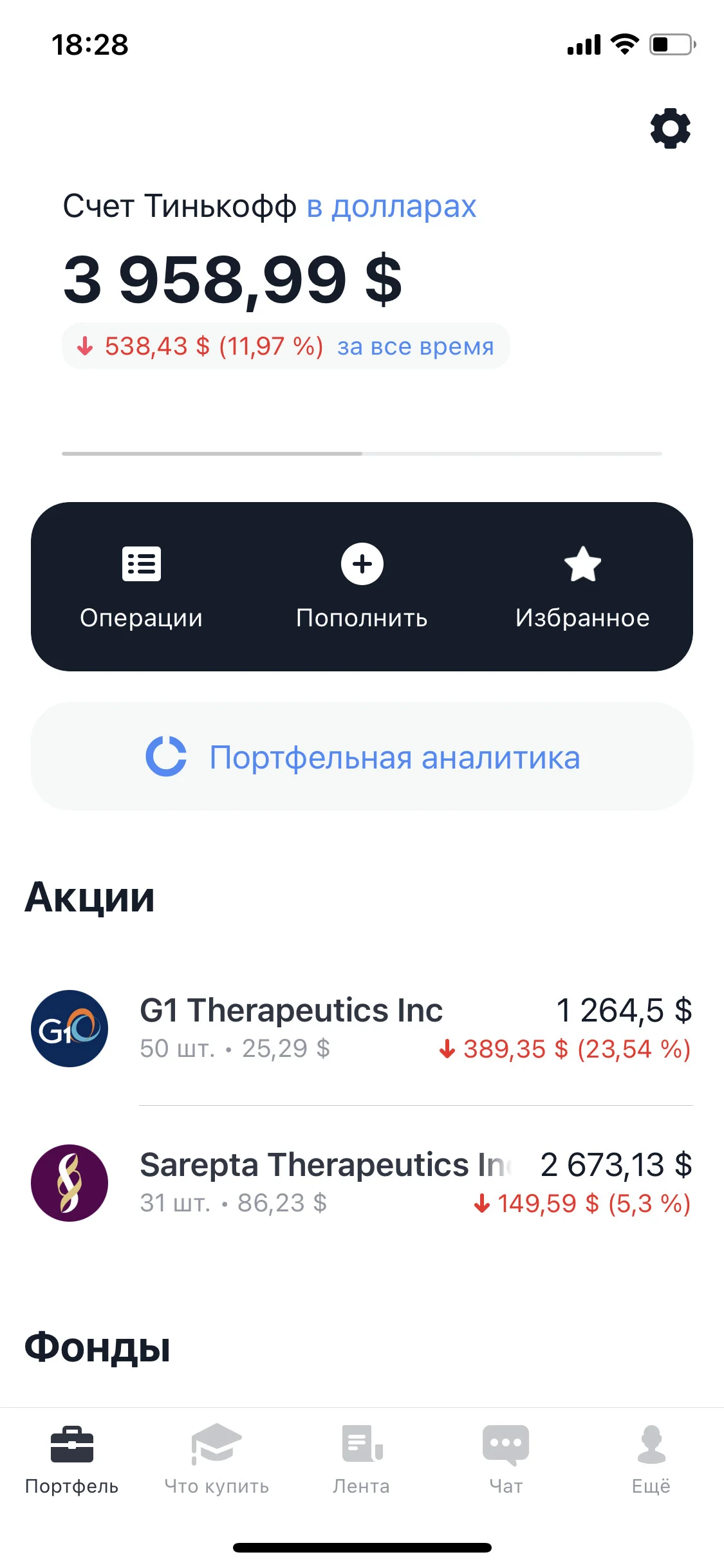The width and height of the screenshot is (724, 1568).
Task: Tap Пополнить to add funds
Action: pos(362,587)
